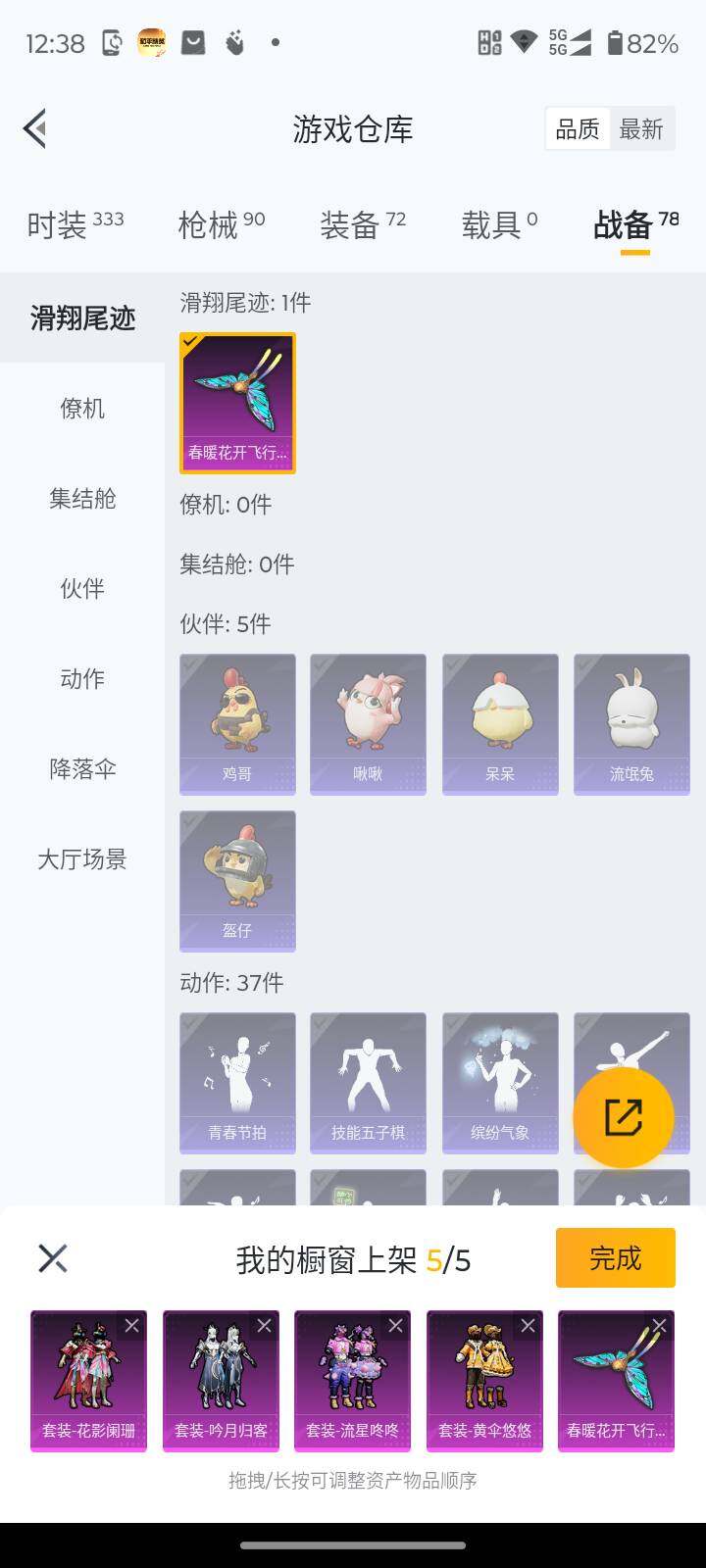Open the 降落伞 parachute category

80,769
